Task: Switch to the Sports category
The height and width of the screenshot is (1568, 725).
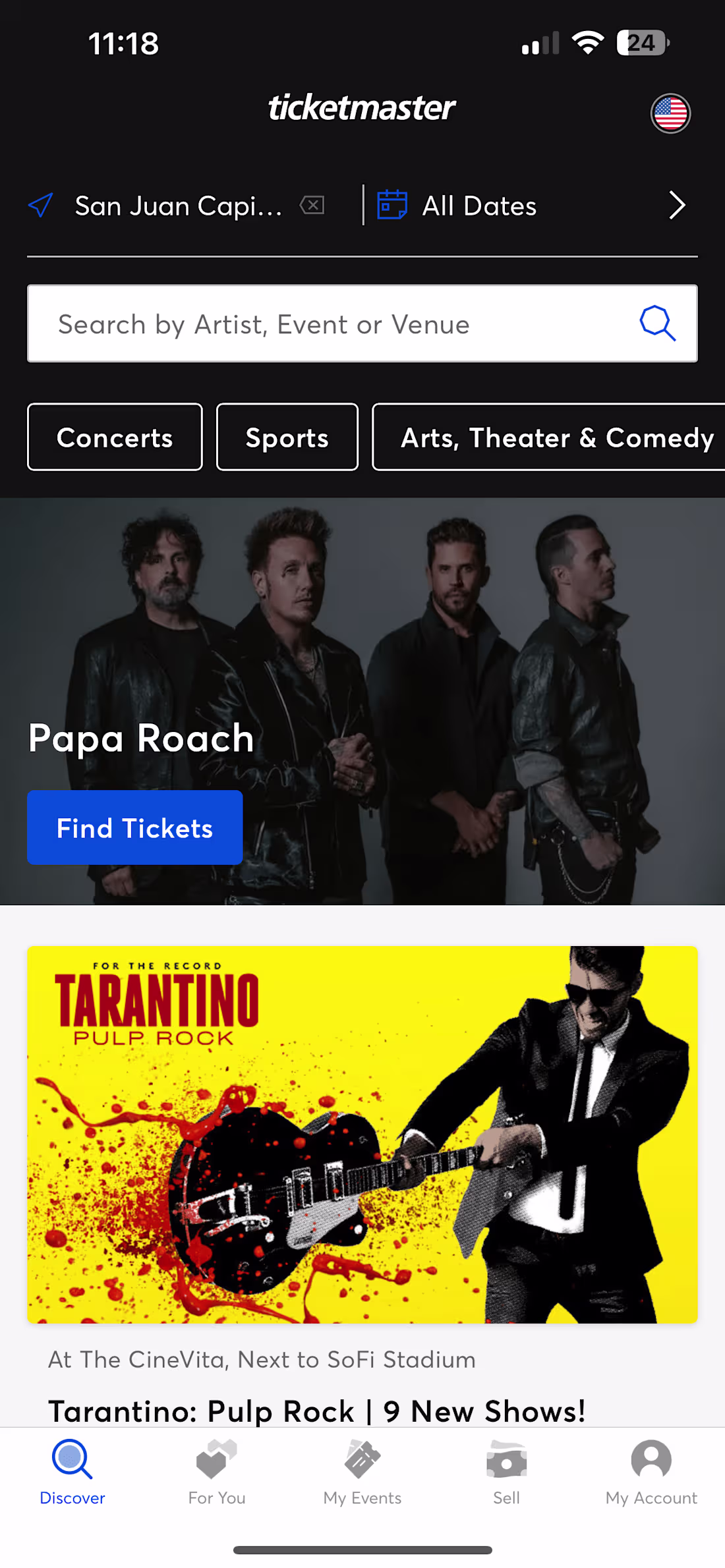Action: [x=287, y=437]
